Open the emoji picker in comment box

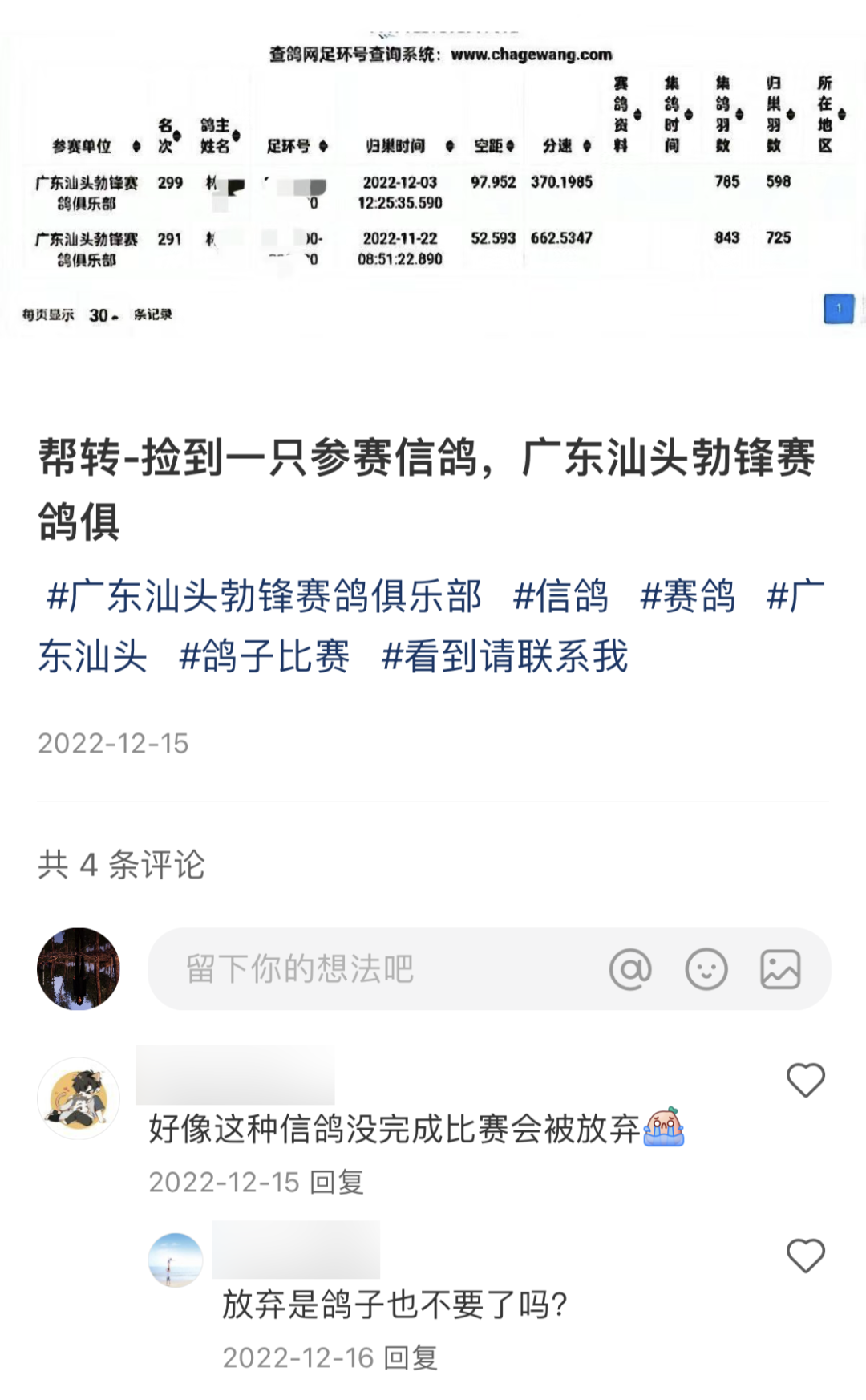click(706, 969)
